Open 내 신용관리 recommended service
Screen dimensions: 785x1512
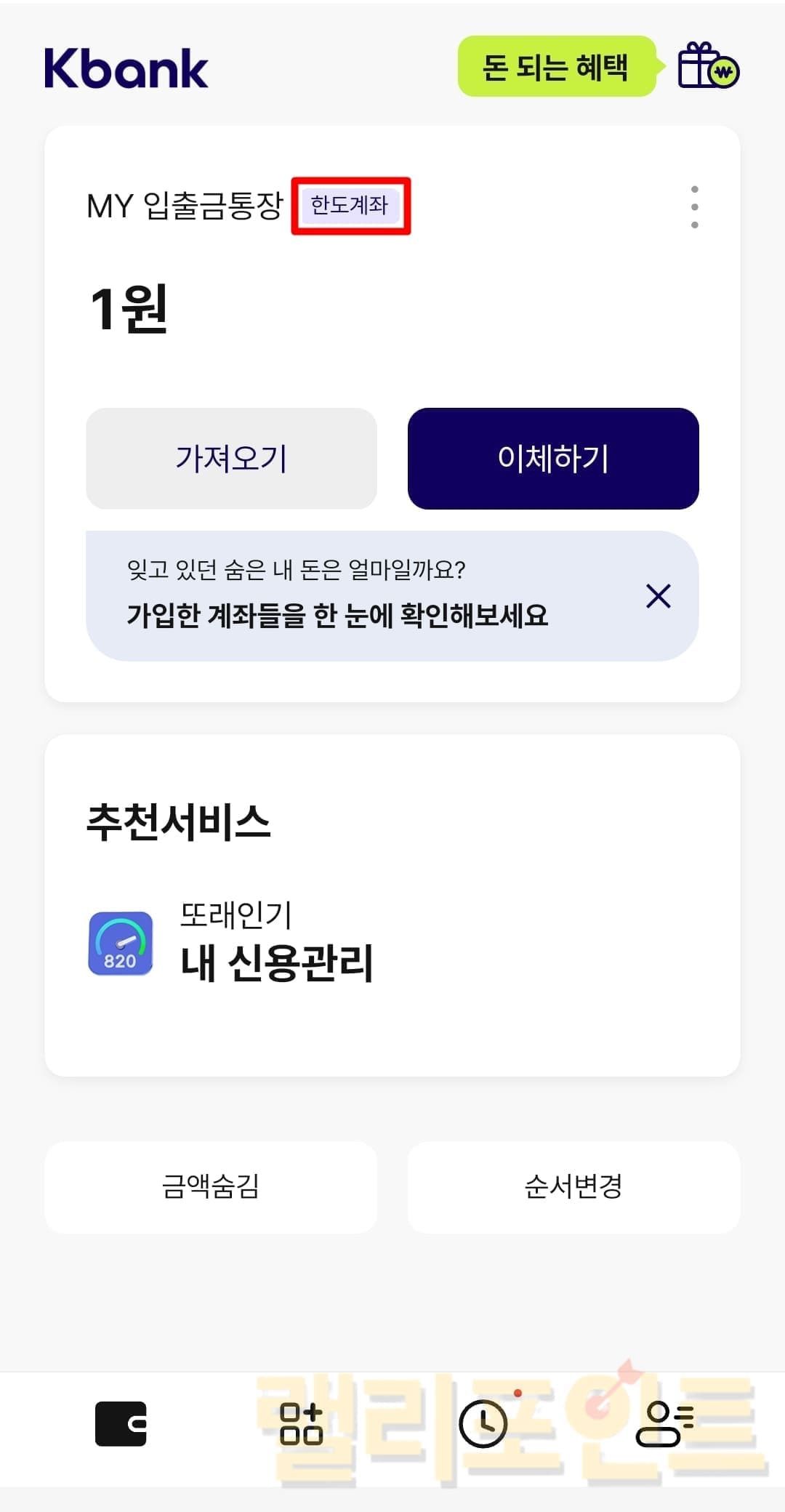click(276, 944)
